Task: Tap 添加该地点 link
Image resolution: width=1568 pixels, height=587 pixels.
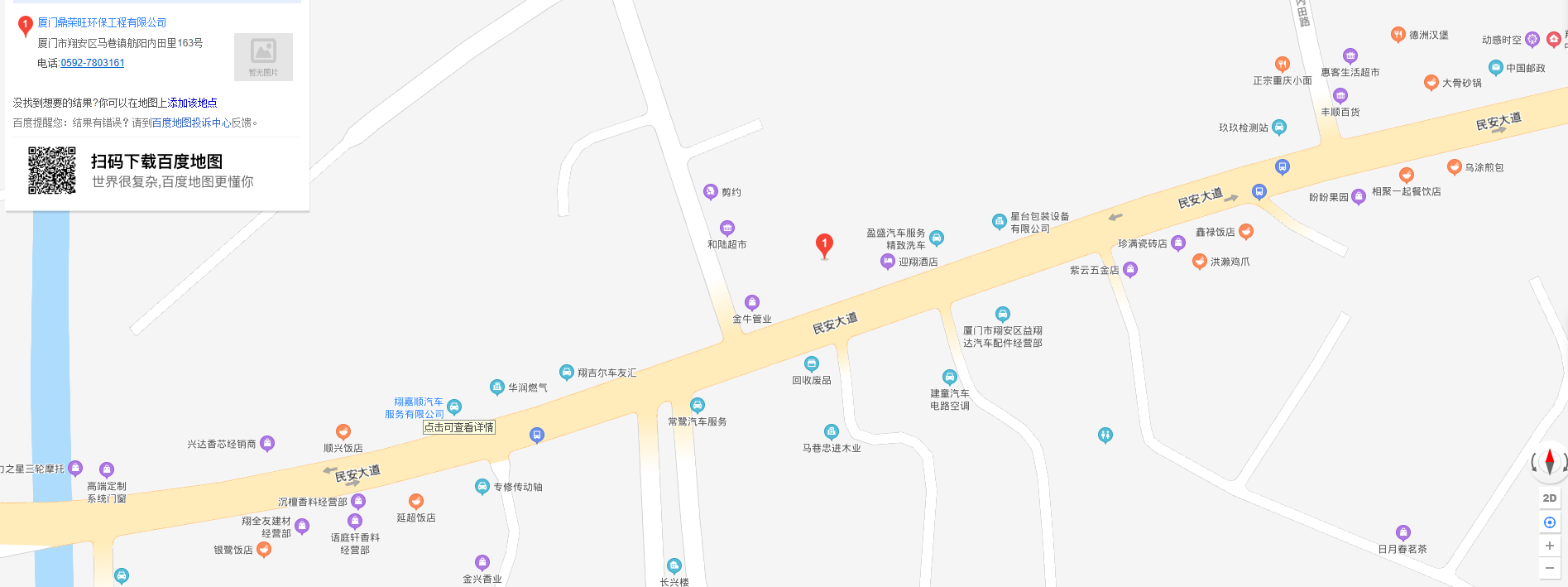Action: [192, 103]
